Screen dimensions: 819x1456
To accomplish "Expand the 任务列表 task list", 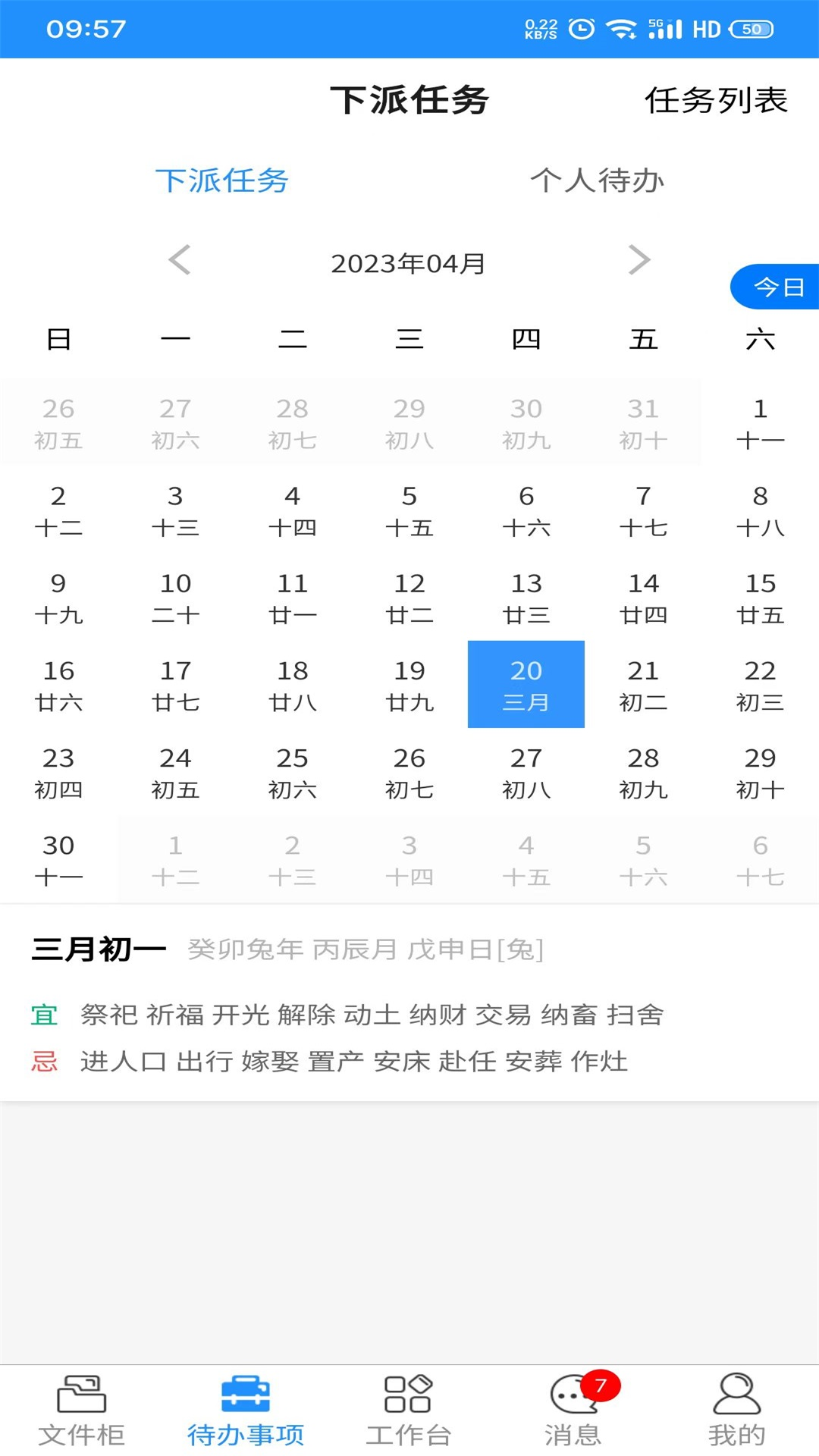I will [x=716, y=101].
